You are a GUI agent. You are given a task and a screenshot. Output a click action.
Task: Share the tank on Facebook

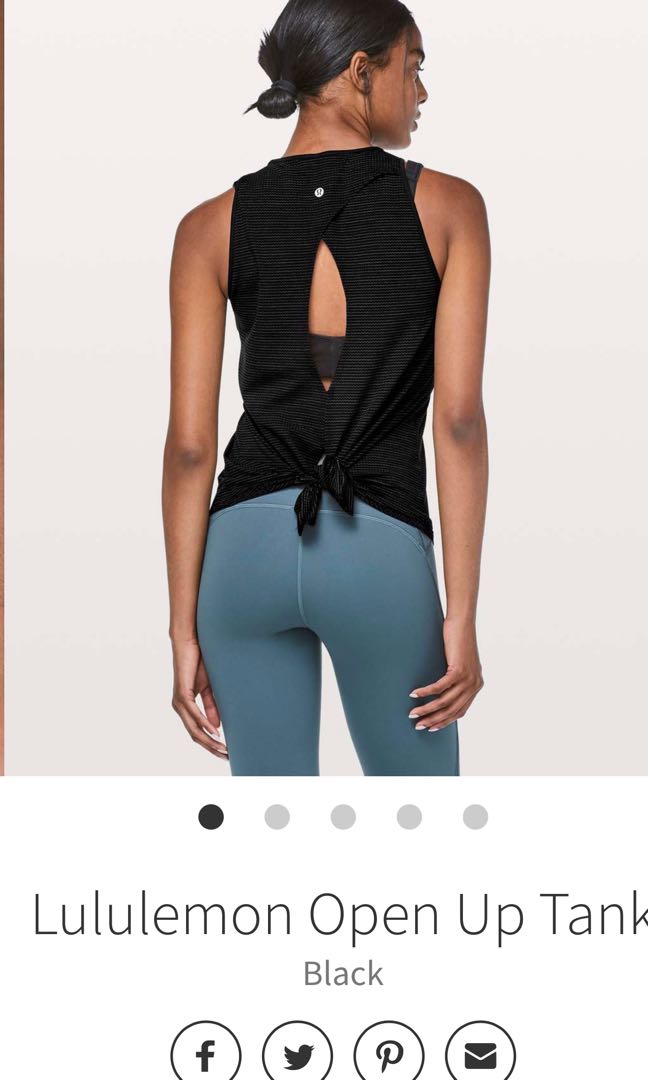(206, 1054)
